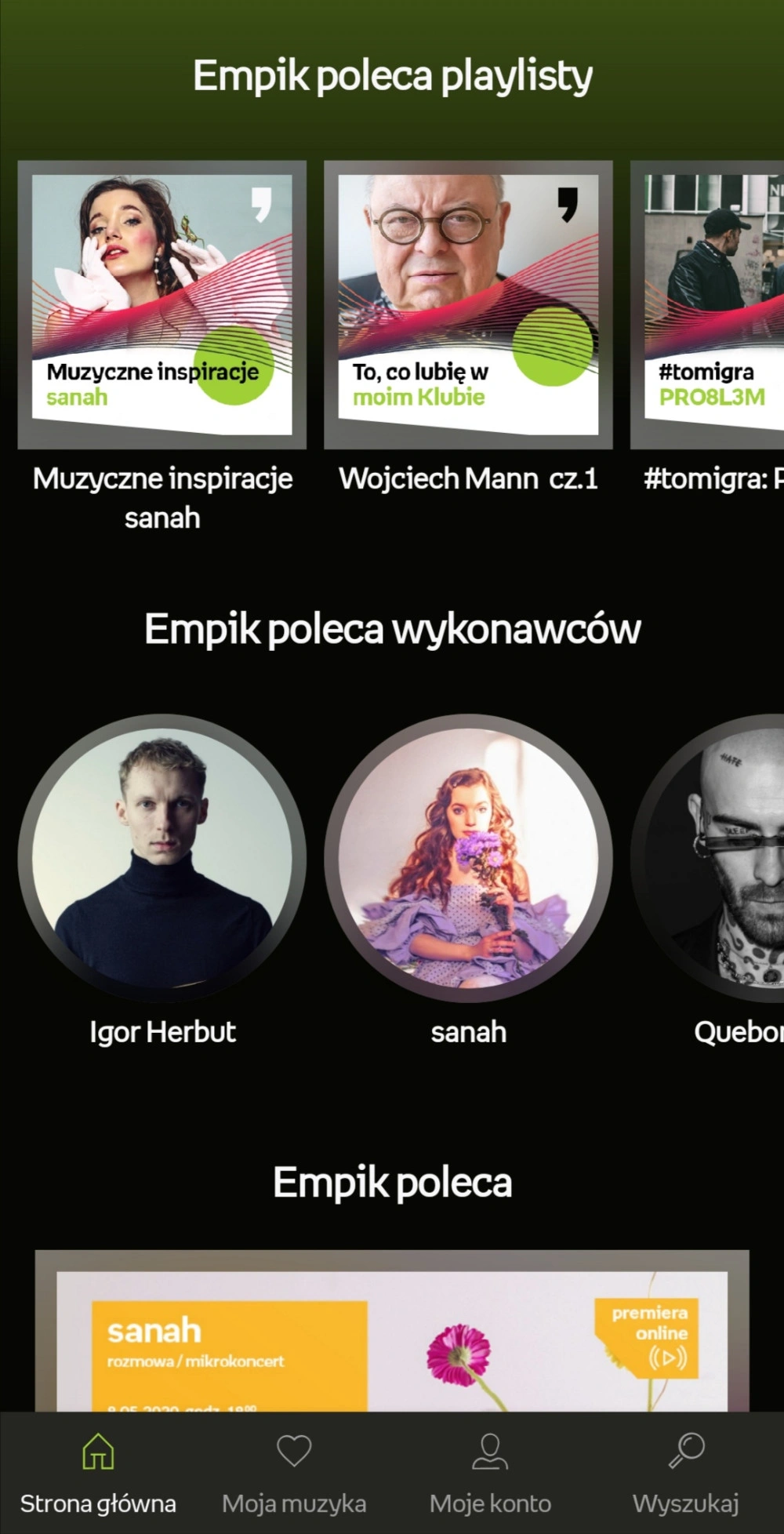View artist sanah
Viewport: 784px width, 1534px height.
(x=468, y=859)
